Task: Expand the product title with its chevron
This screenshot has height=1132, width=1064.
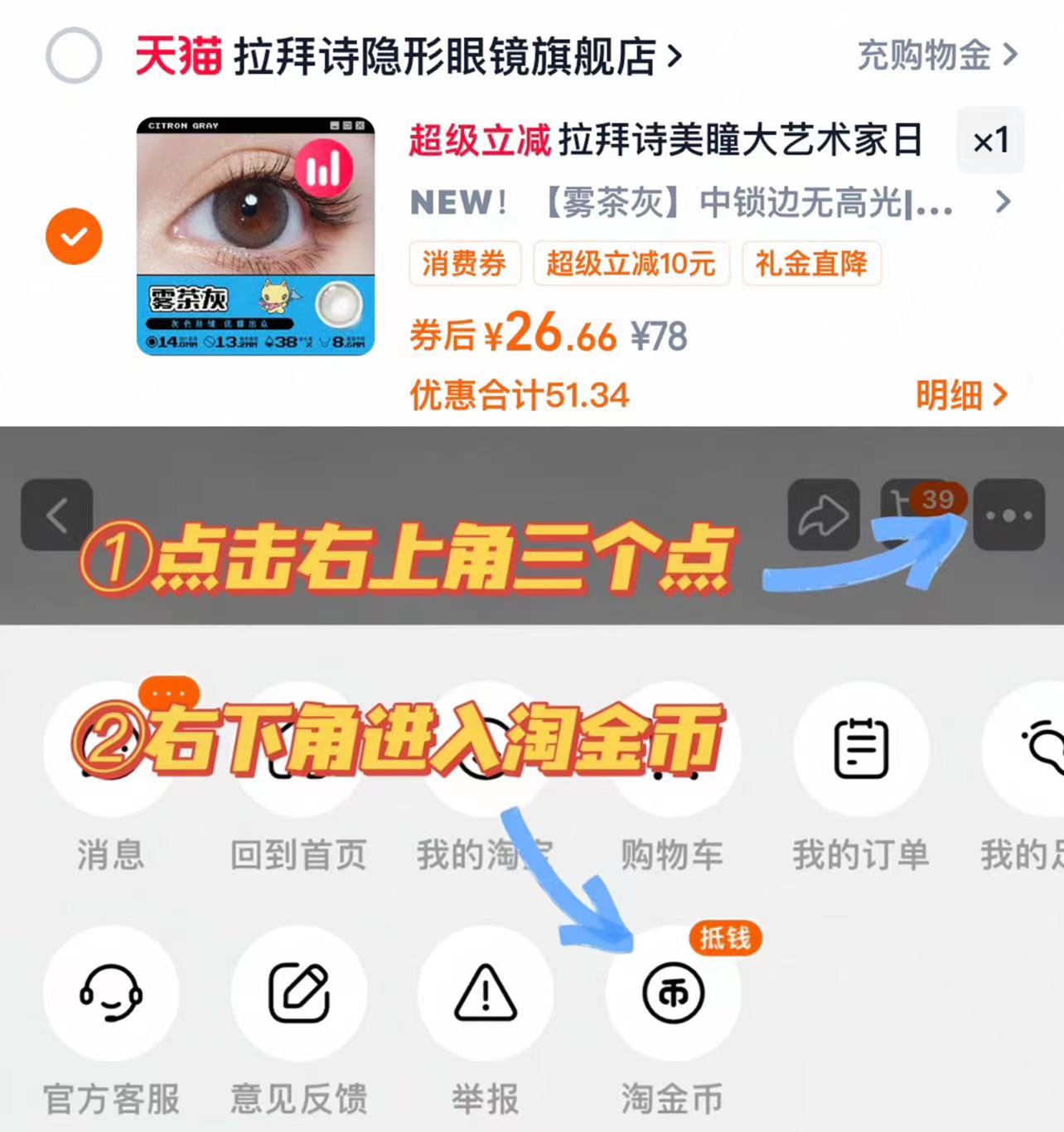Action: coord(1004,201)
